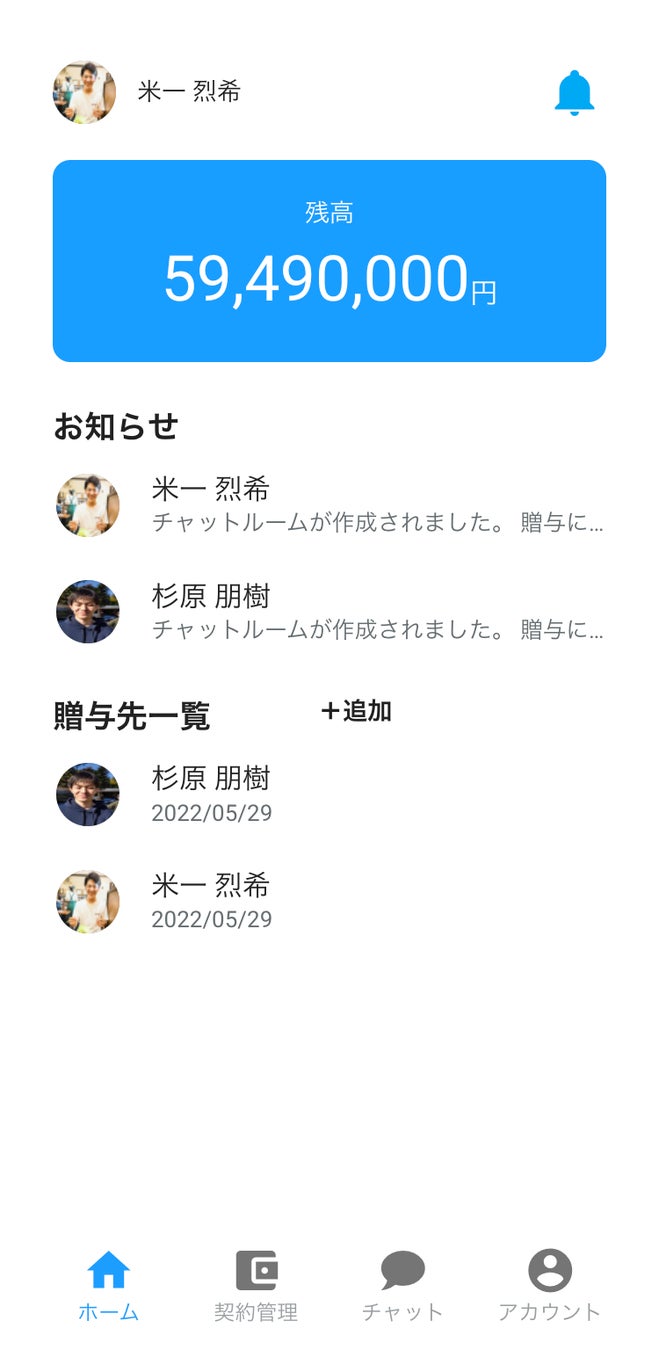Open the notifications bell
The width and height of the screenshot is (659, 1350).
pos(574,93)
